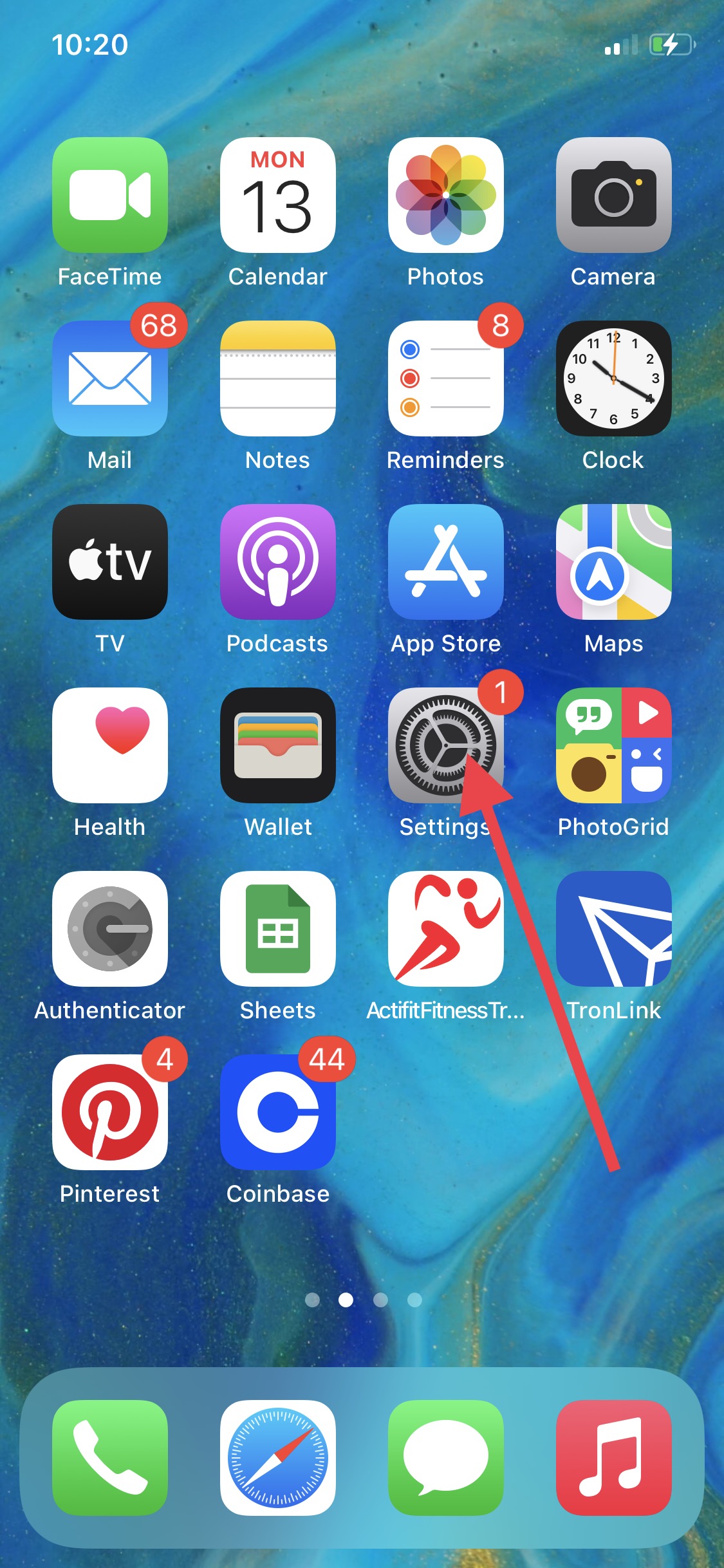Open the Reminders app
This screenshot has width=724, height=1568.
click(x=446, y=378)
